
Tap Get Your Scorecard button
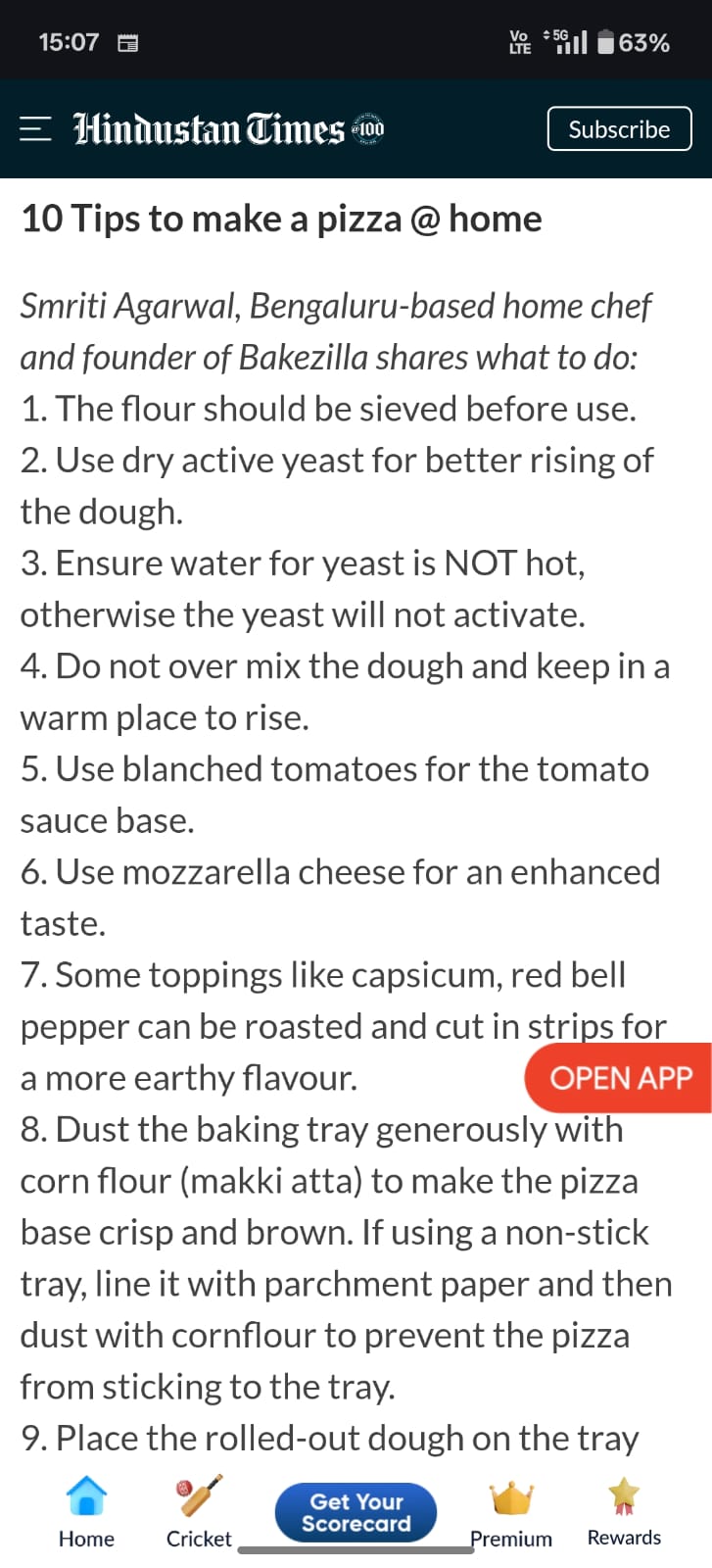[x=356, y=1512]
